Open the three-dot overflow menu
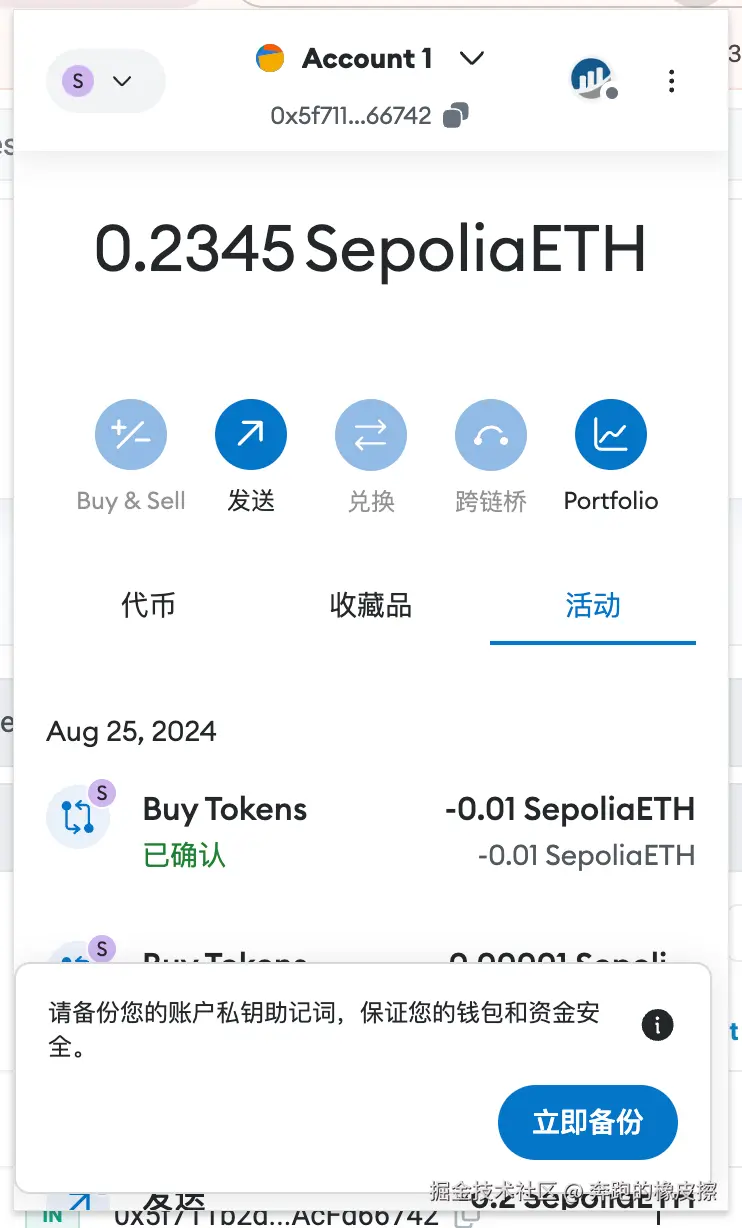 pos(671,81)
